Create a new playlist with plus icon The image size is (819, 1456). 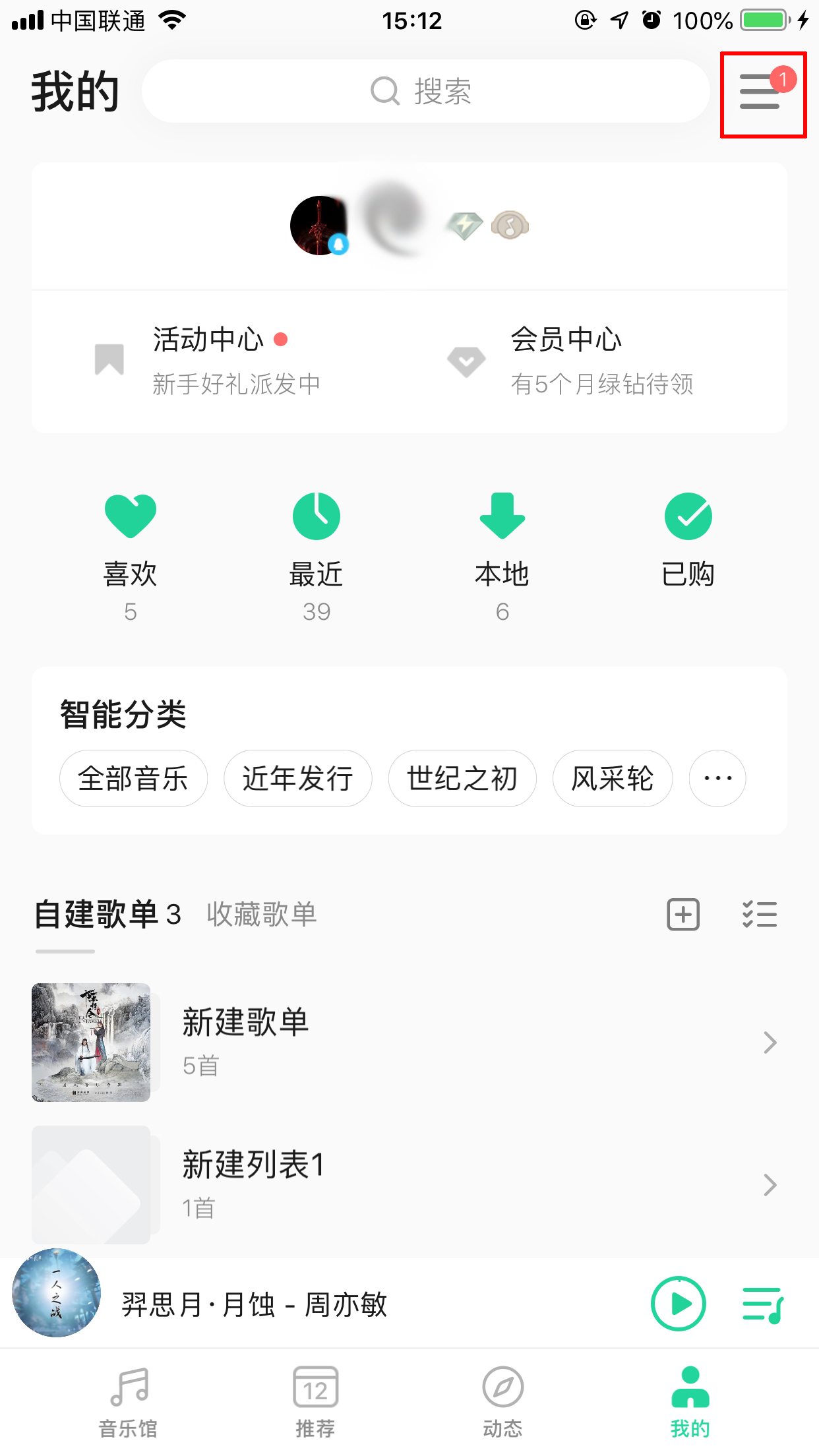tap(682, 915)
